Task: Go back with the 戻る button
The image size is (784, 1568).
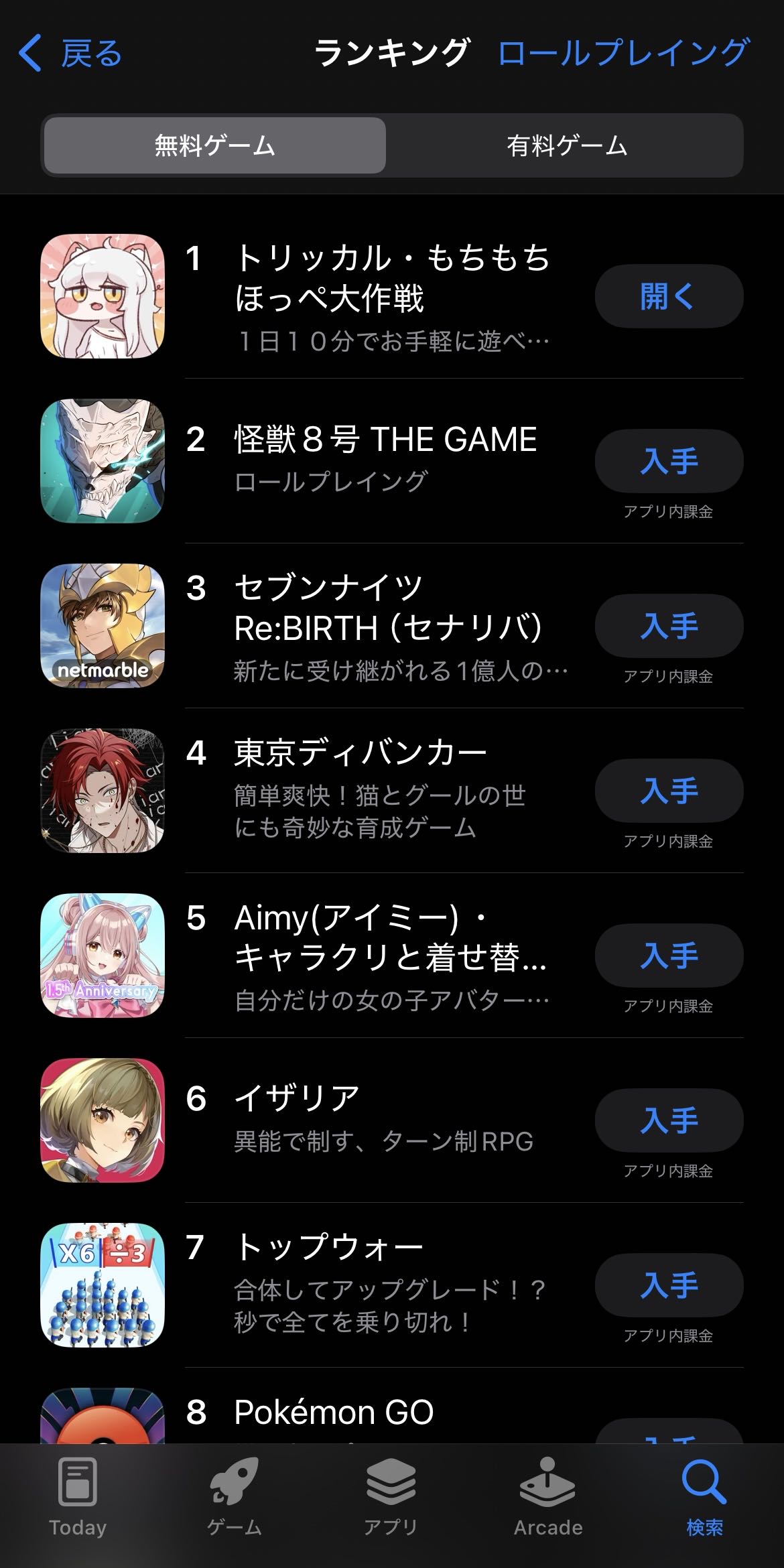Action: click(x=70, y=54)
